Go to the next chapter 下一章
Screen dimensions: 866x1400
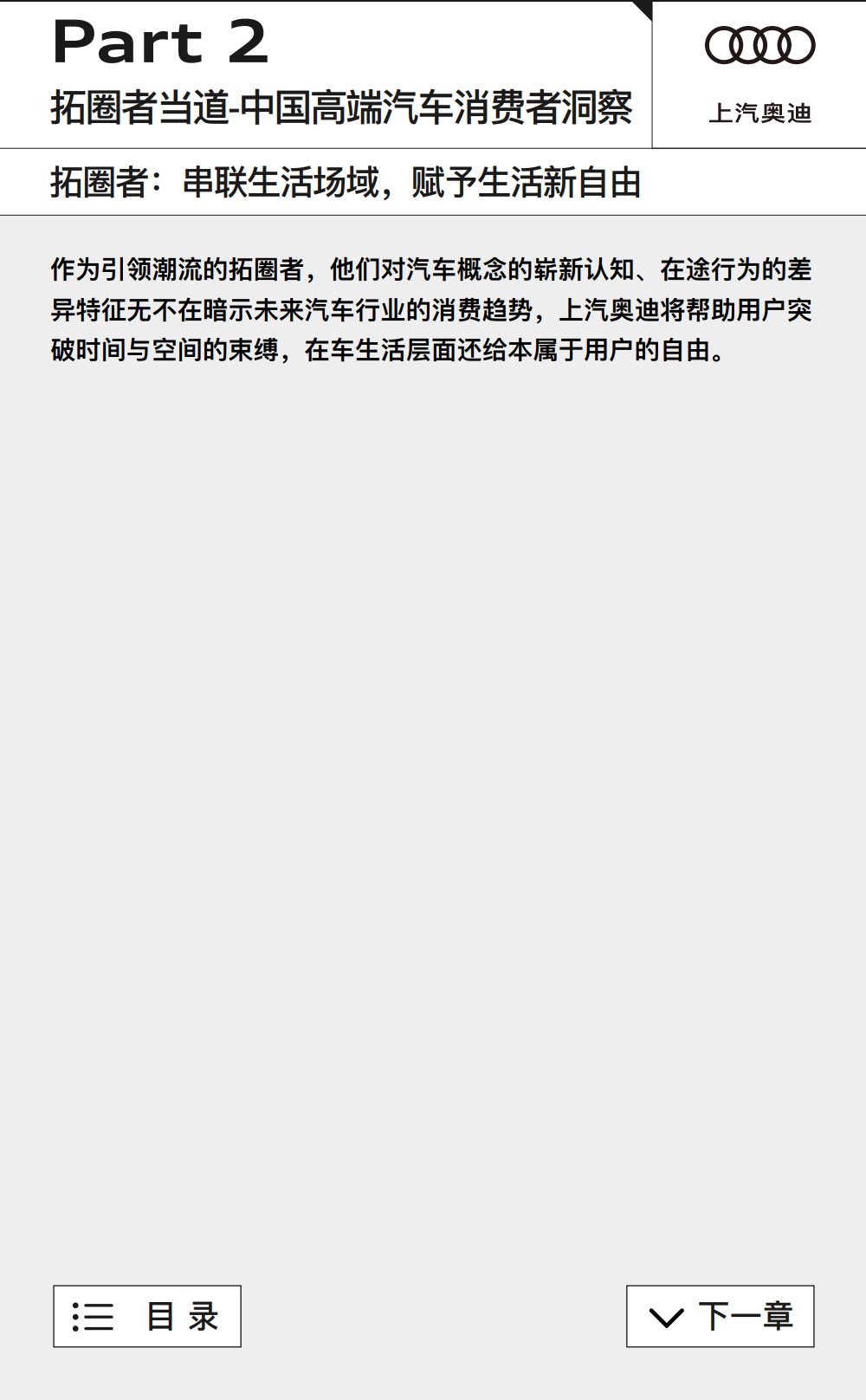(x=721, y=1316)
